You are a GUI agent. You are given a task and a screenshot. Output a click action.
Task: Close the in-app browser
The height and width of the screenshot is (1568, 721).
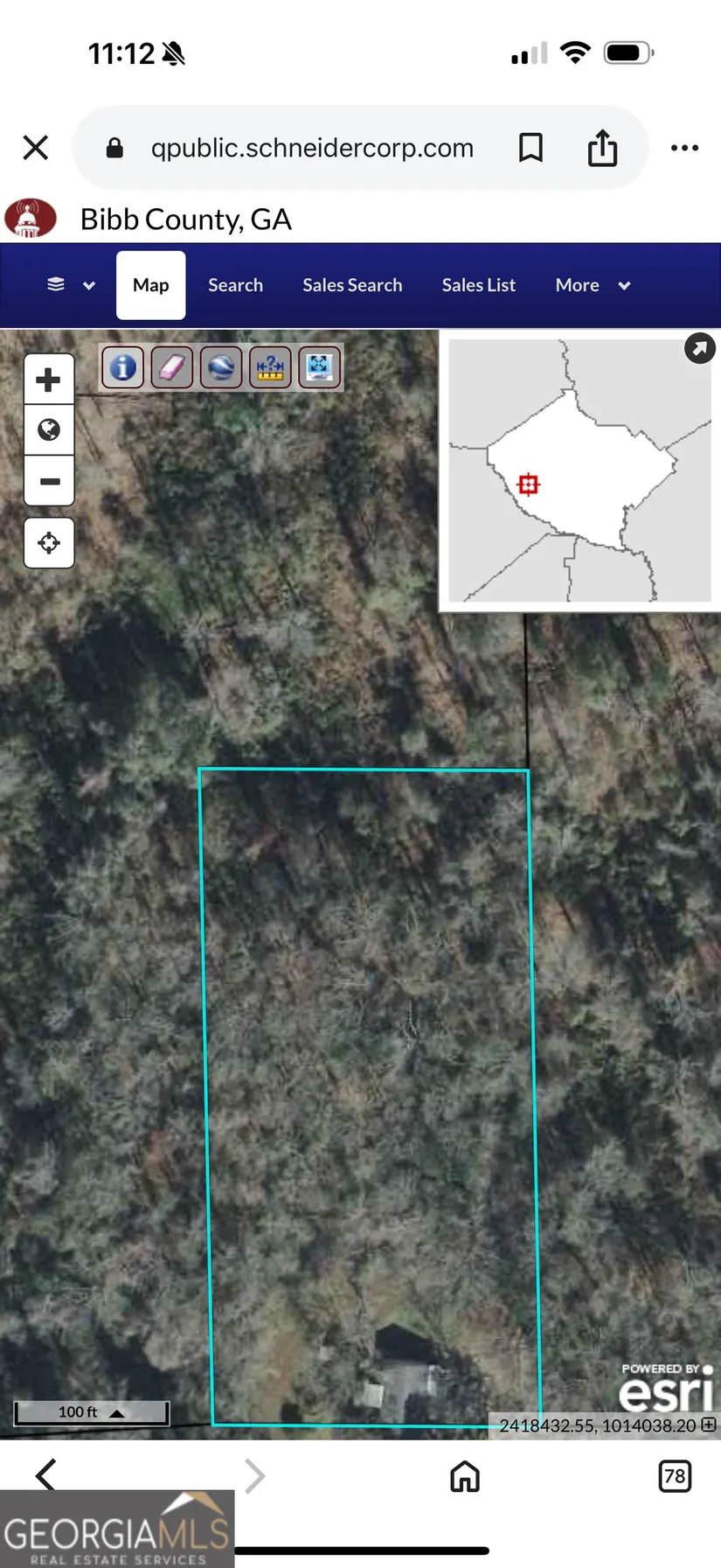coord(35,147)
